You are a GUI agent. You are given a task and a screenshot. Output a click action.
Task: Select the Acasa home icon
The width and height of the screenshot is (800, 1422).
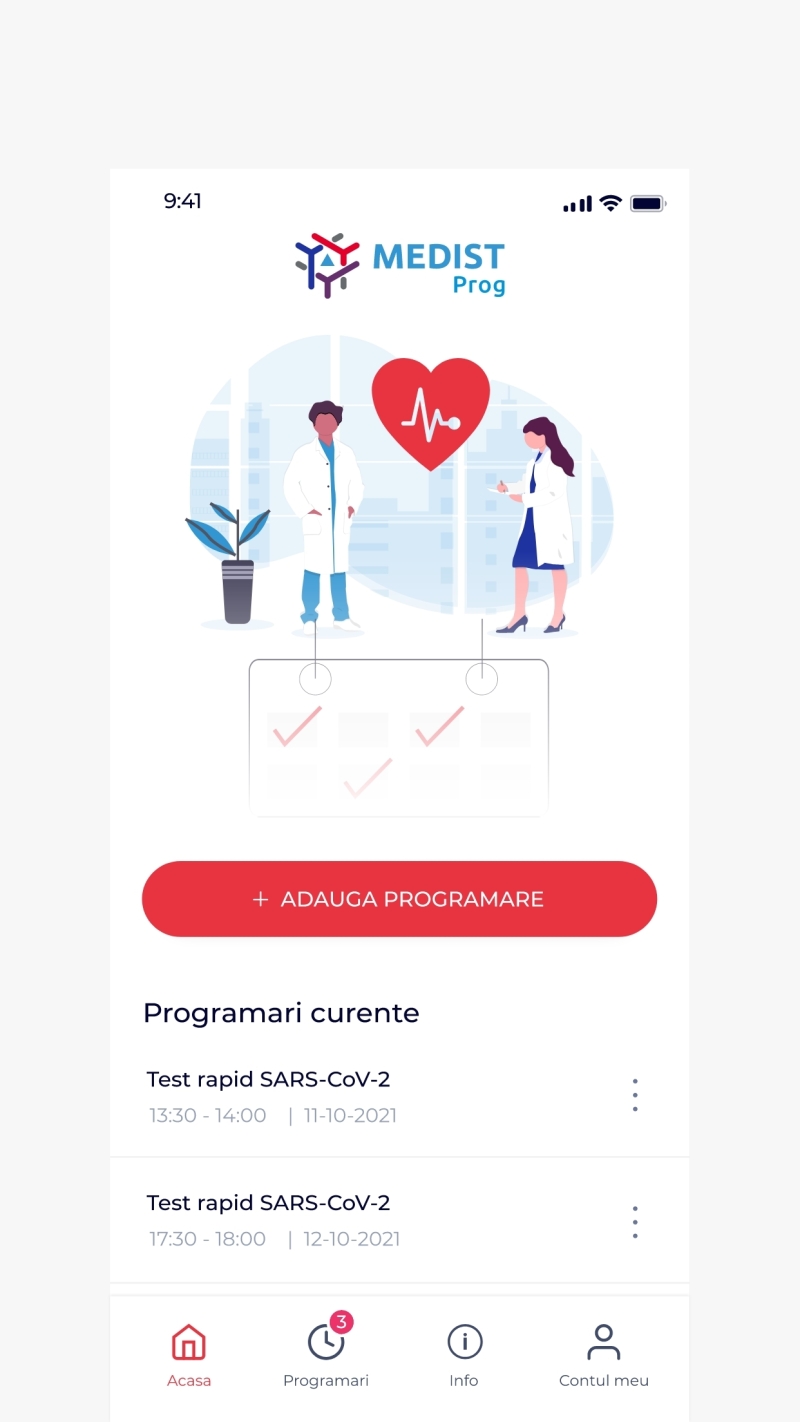(x=189, y=1341)
